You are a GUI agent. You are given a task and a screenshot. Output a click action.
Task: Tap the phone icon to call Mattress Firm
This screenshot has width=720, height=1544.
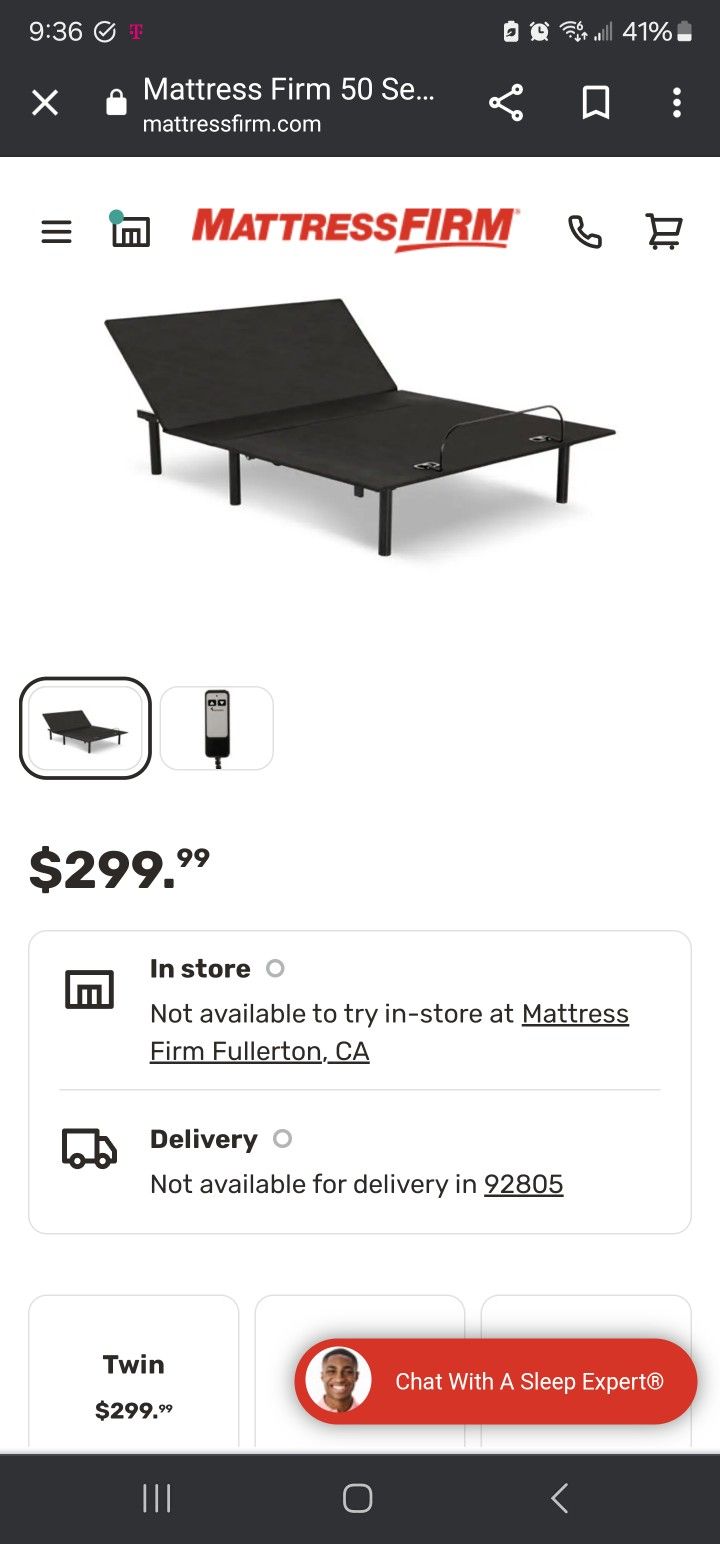coord(586,231)
